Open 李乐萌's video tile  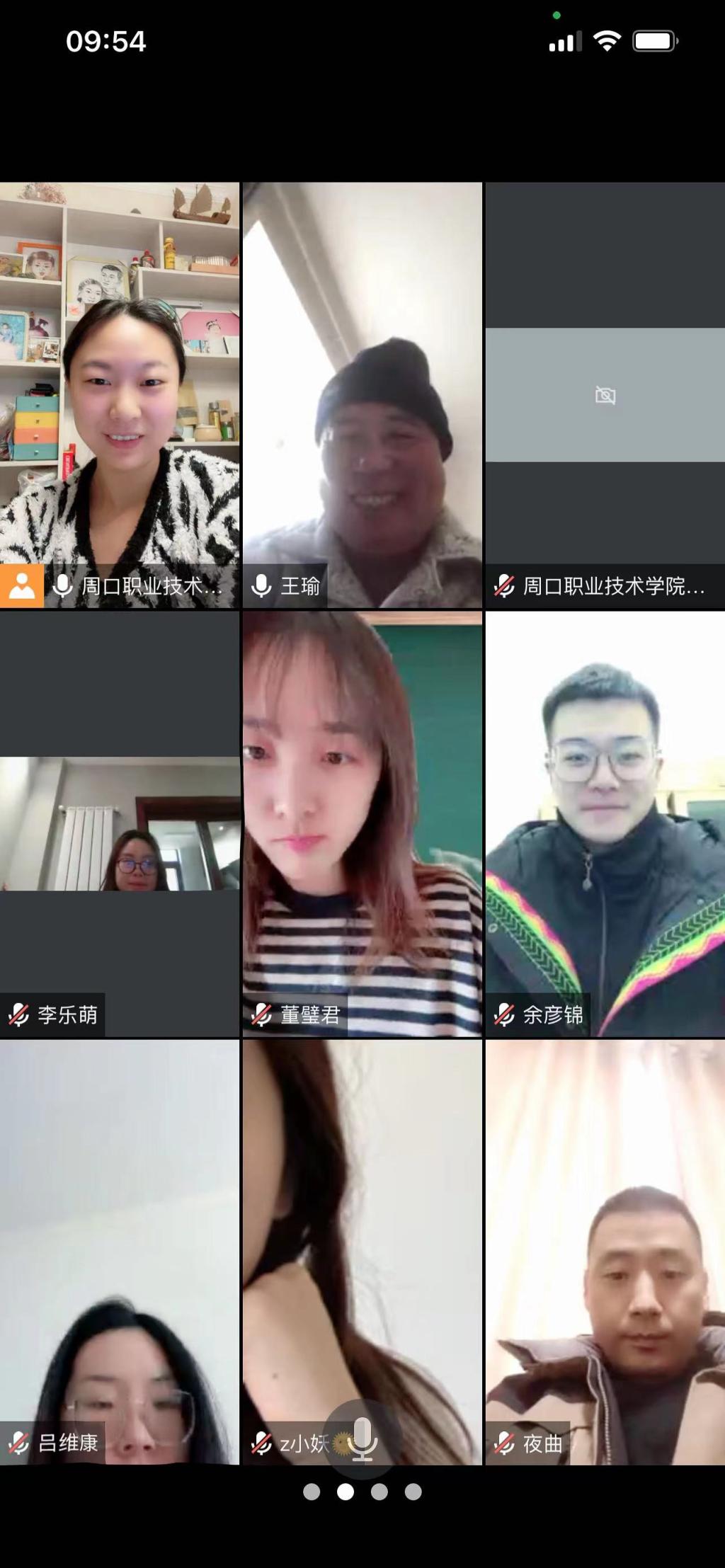pyautogui.click(x=120, y=823)
